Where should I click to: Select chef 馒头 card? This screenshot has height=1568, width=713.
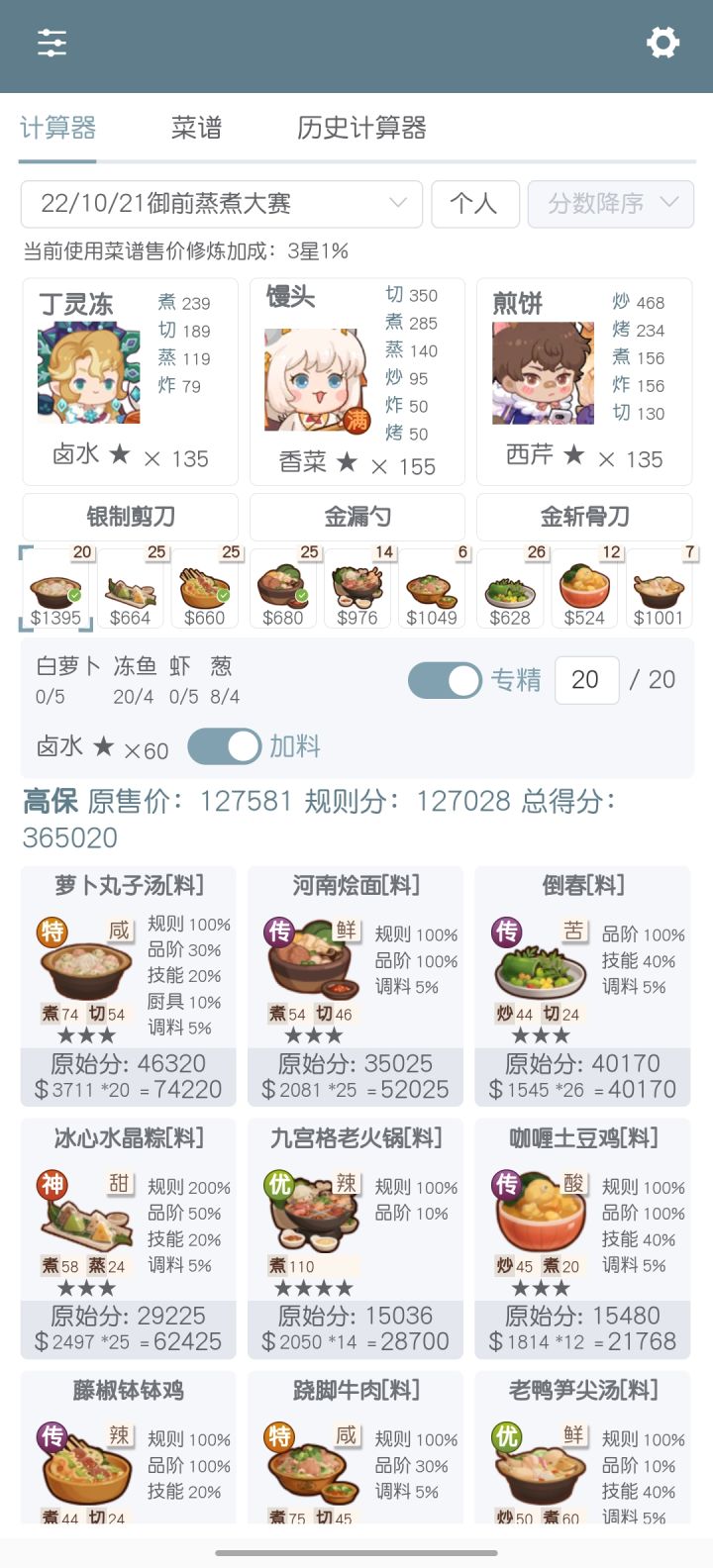pyautogui.click(x=357, y=381)
